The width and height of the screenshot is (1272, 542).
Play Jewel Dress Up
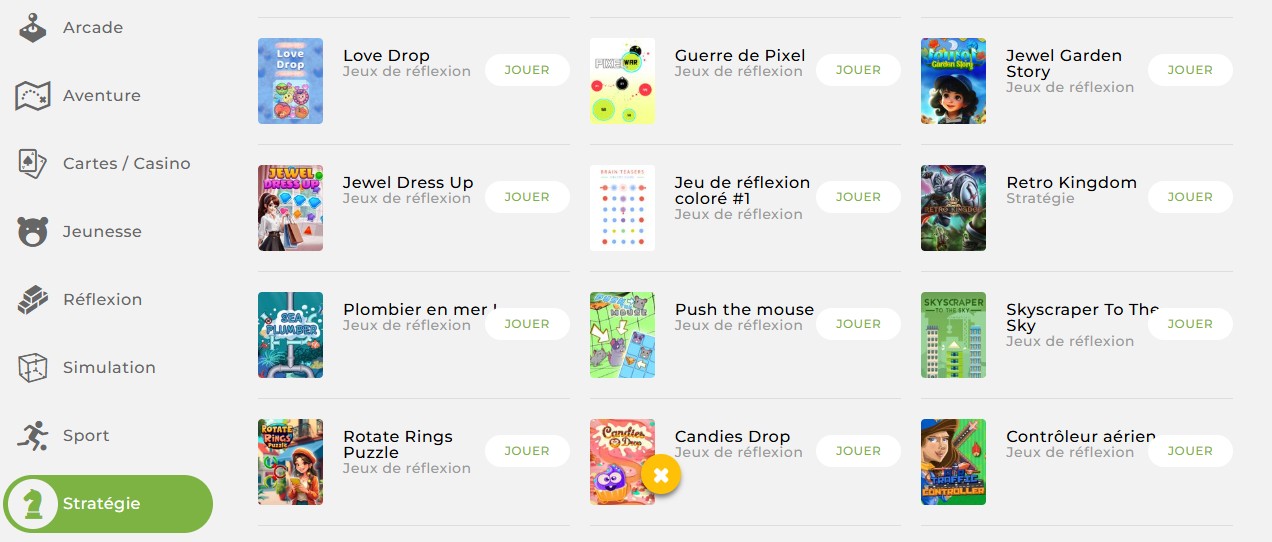pyautogui.click(x=526, y=197)
